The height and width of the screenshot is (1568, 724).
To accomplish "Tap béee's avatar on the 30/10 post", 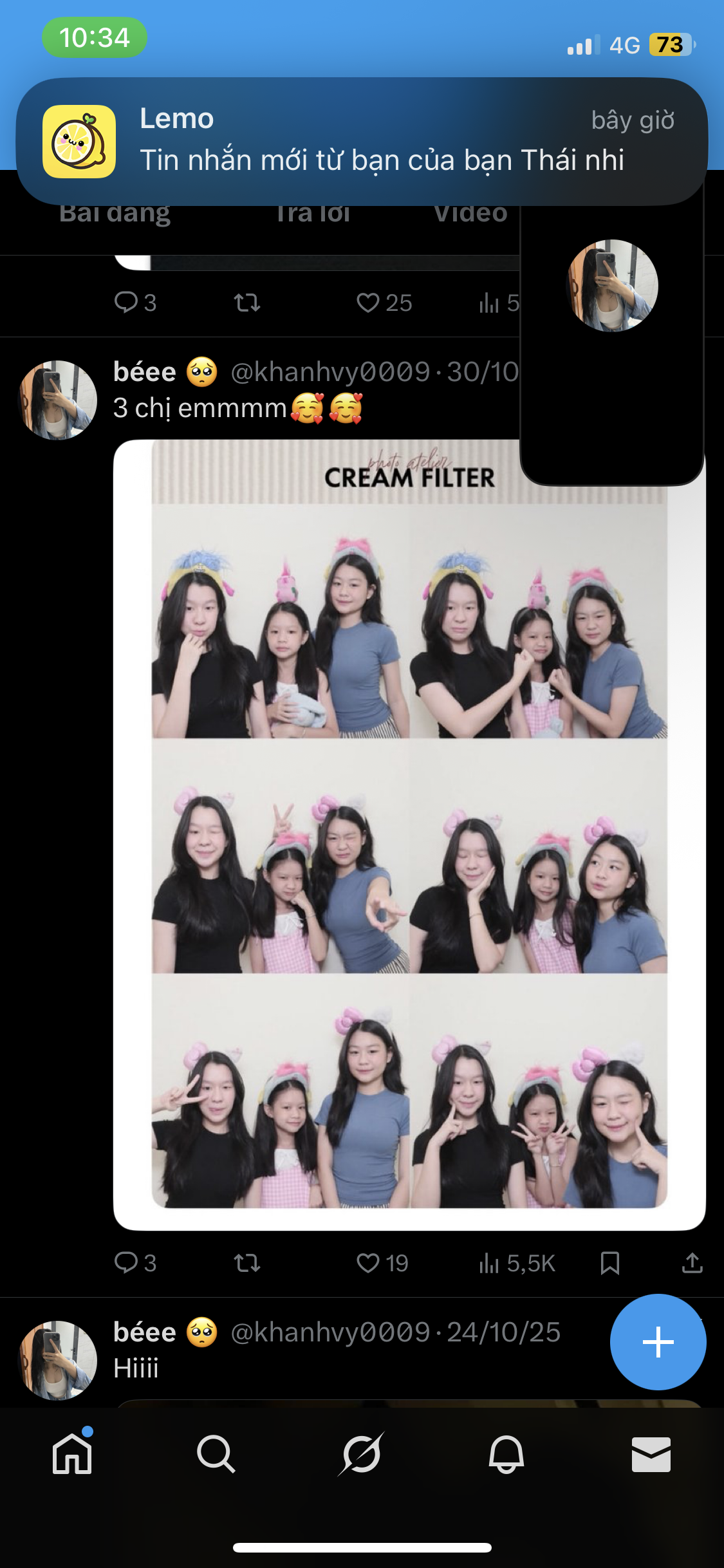I will 58,400.
